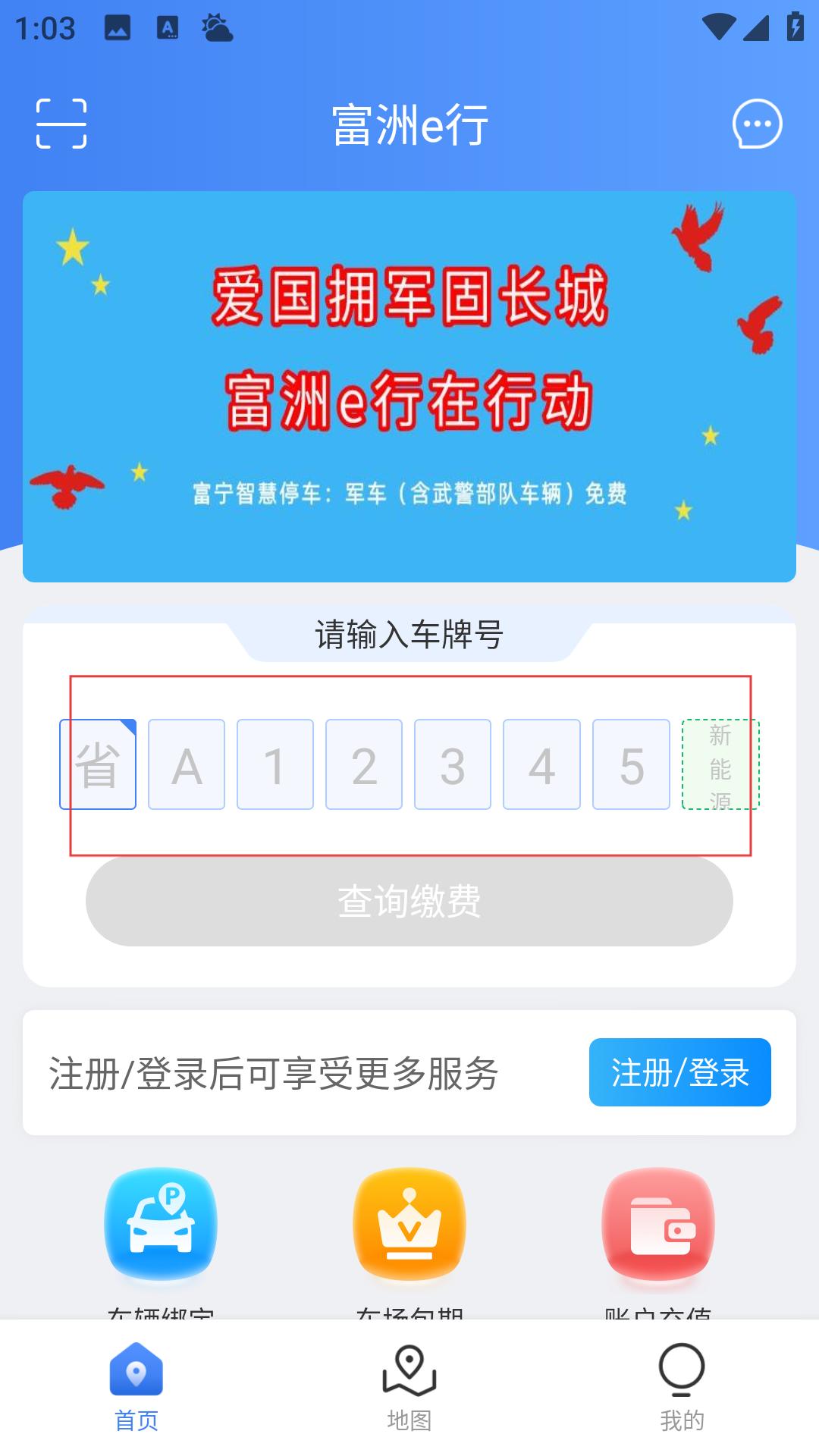Switch to the 地图 tab
Screen dimensions: 819x1456
coord(409,1388)
